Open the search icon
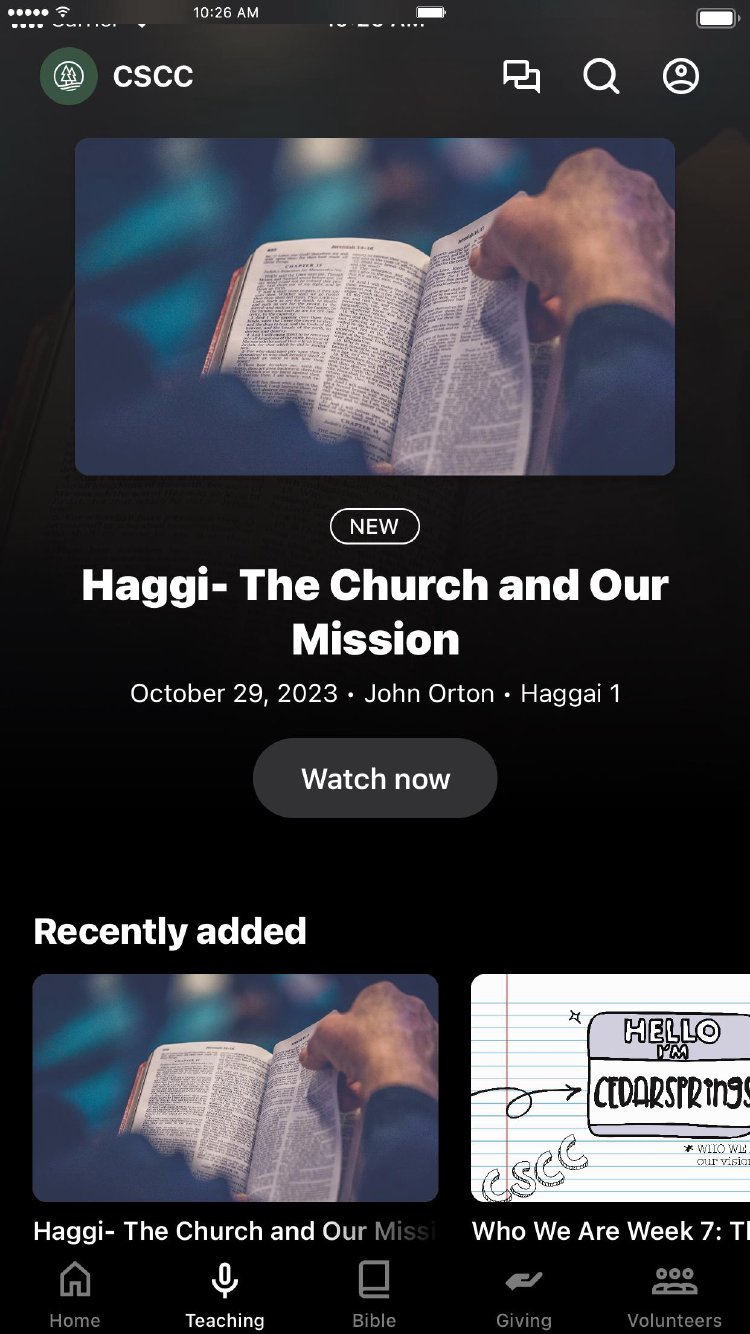Screen dimensions: 750x1334 coord(601,77)
